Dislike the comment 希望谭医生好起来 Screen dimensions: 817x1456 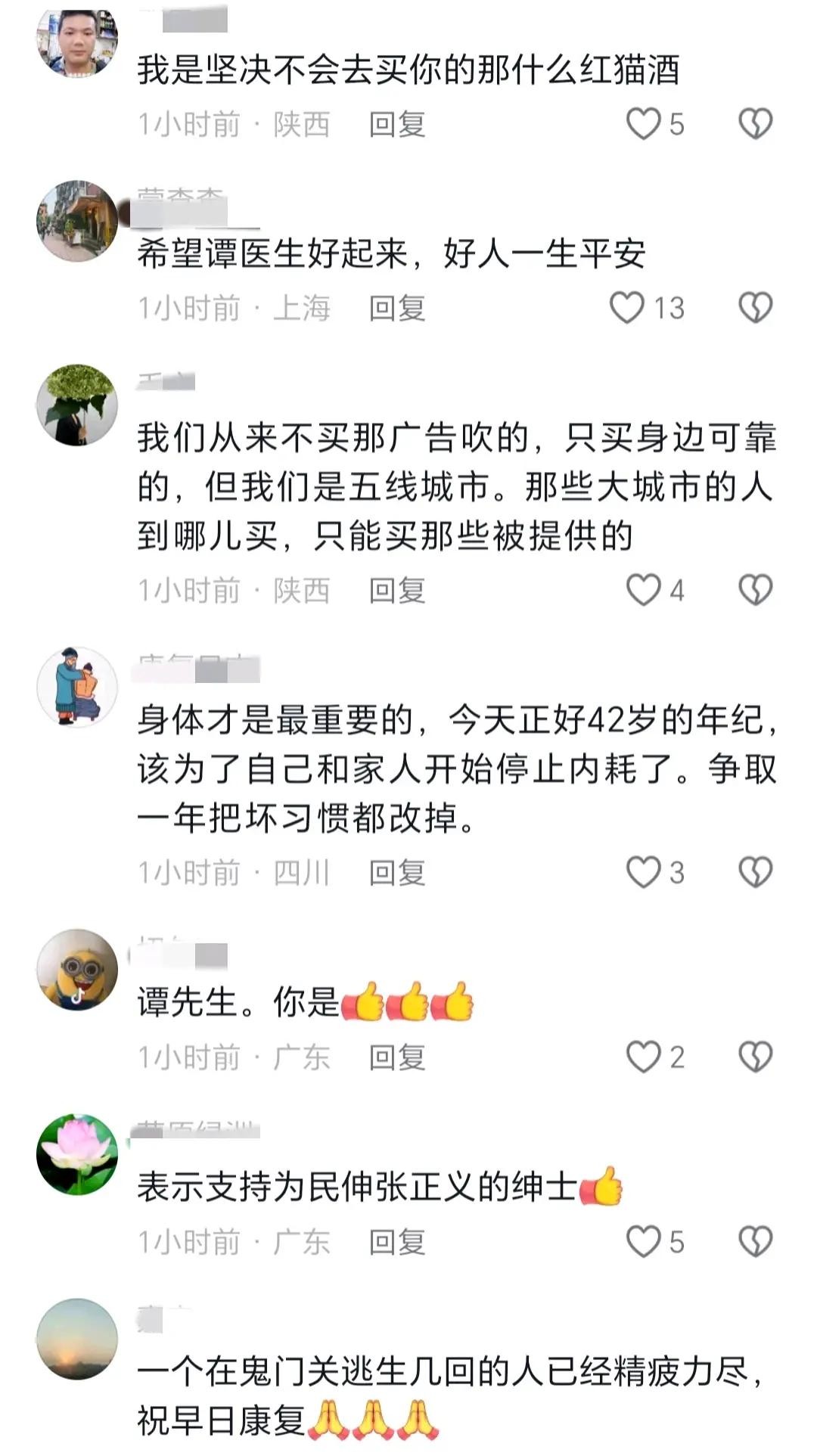coord(755,308)
